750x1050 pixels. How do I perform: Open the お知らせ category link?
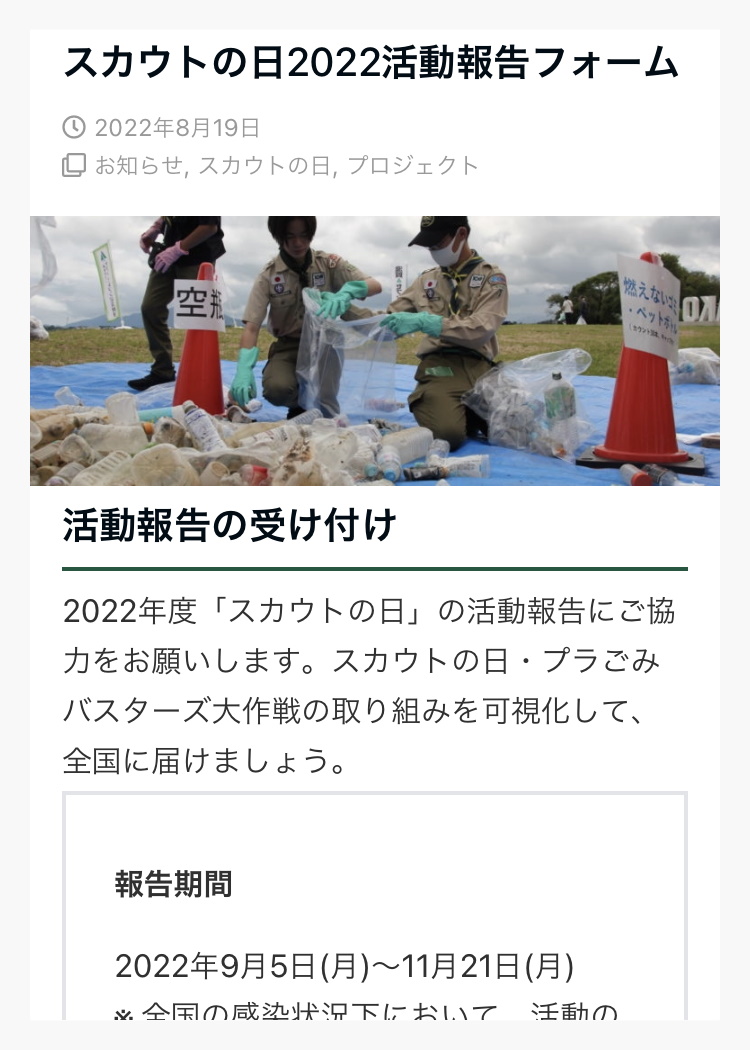tap(139, 166)
